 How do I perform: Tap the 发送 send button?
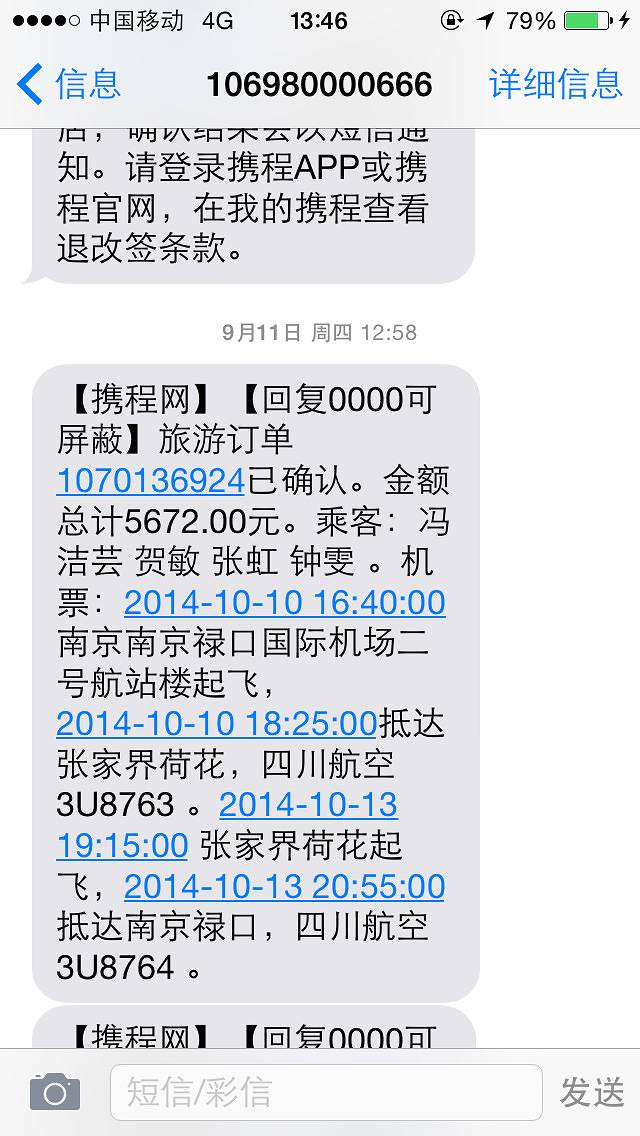tap(591, 1092)
